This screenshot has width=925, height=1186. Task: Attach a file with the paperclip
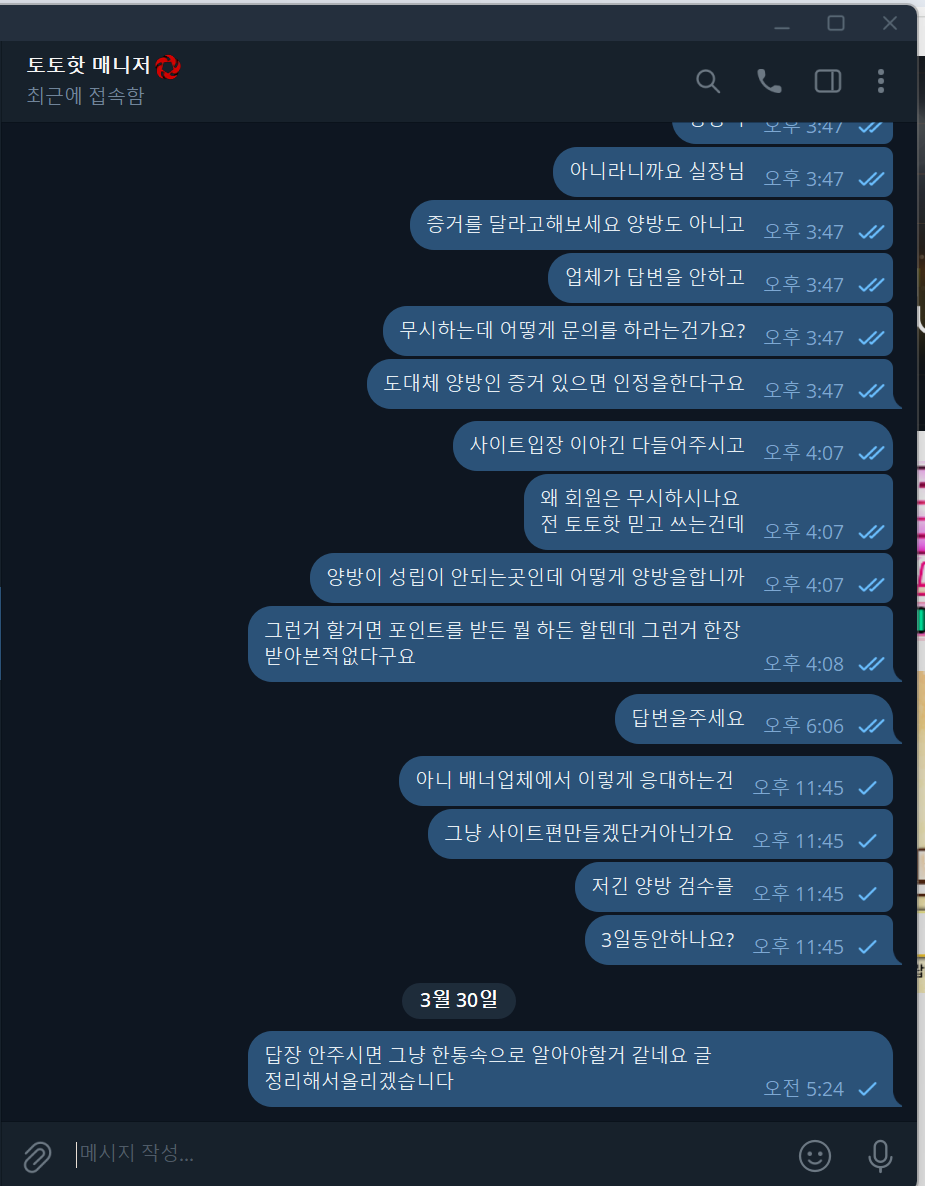[37, 1155]
